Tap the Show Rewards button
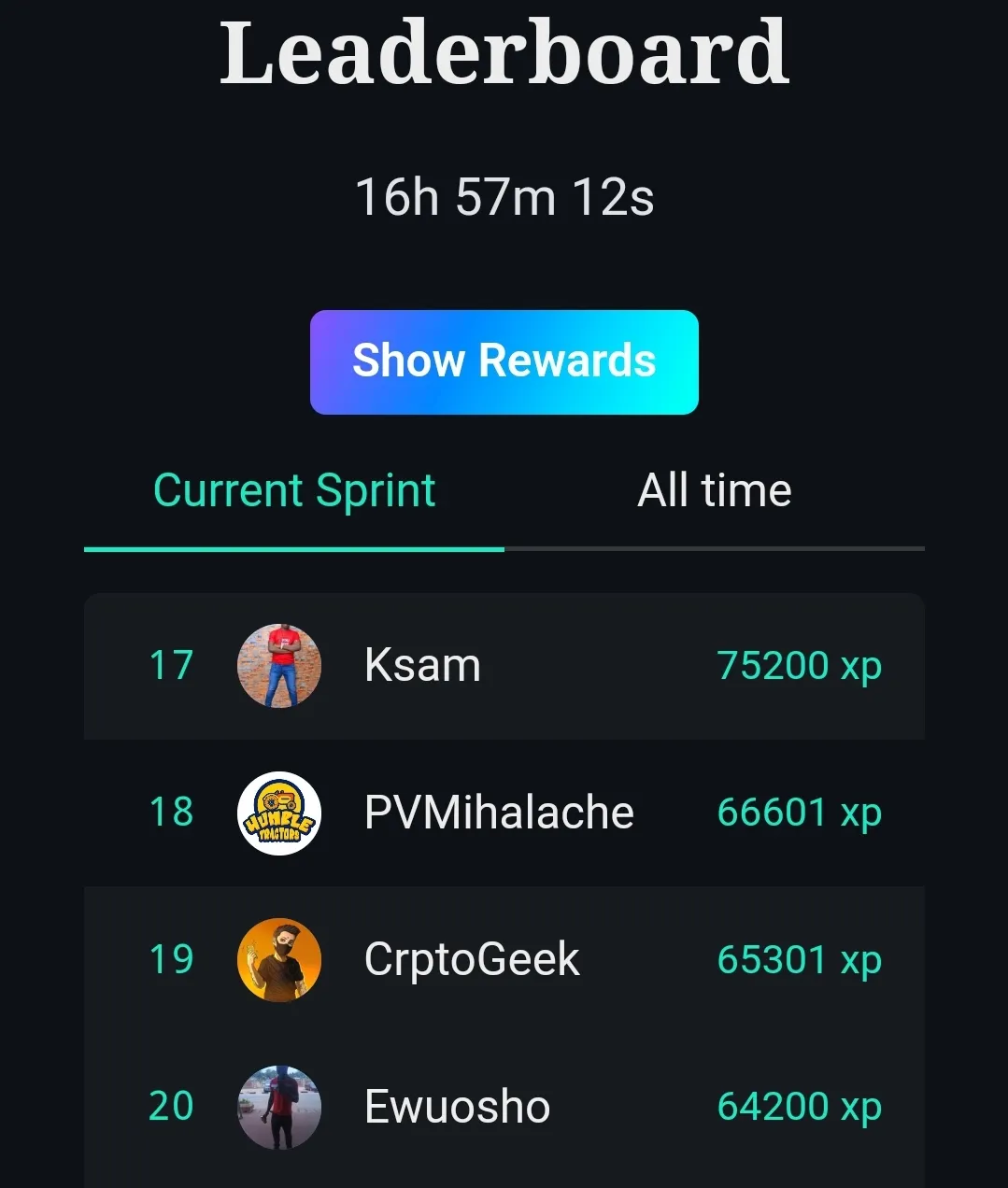Image resolution: width=1008 pixels, height=1188 pixels. (x=504, y=361)
